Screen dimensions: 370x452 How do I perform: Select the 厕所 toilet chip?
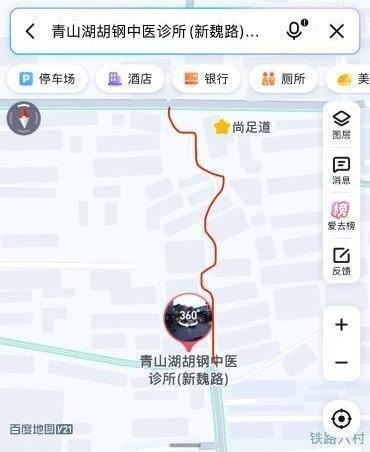[283, 79]
